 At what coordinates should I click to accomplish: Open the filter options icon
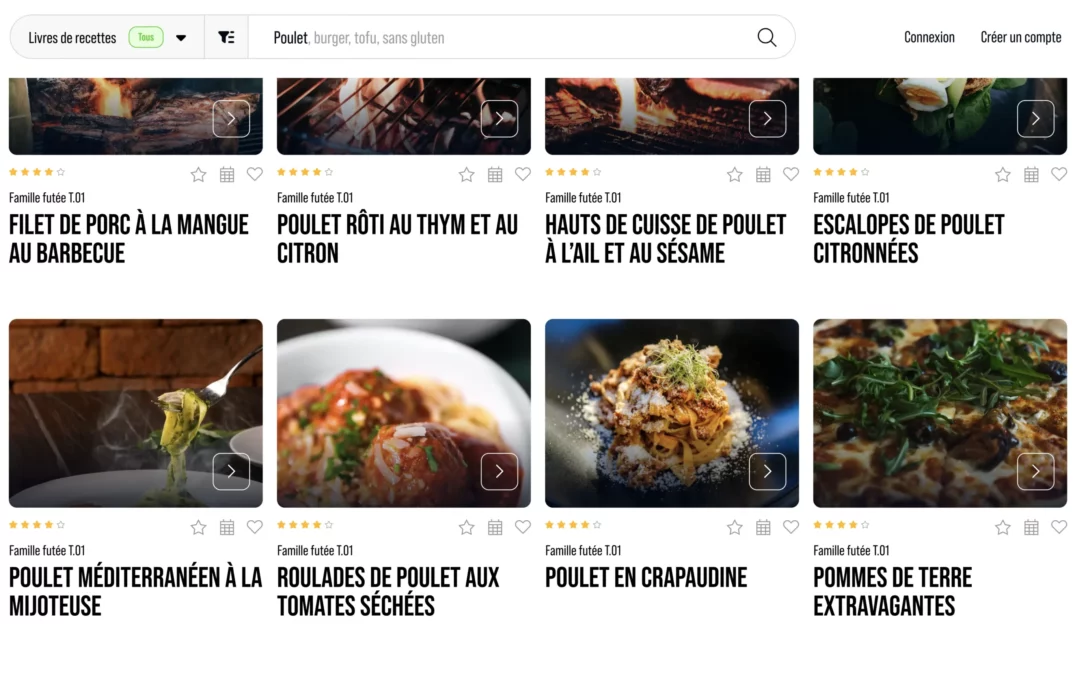click(x=226, y=38)
